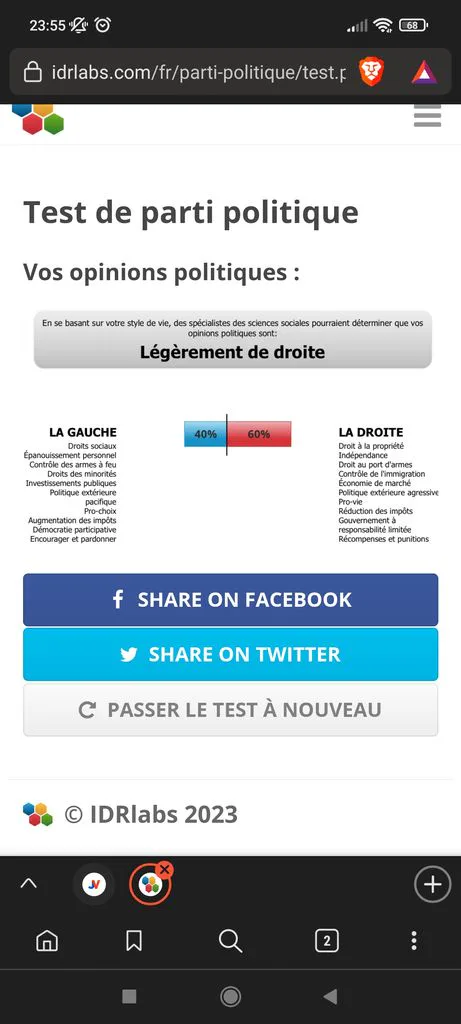Viewport: 461px width, 1024px height.
Task: Switch to the other open tab in the strip
Action: click(x=95, y=884)
